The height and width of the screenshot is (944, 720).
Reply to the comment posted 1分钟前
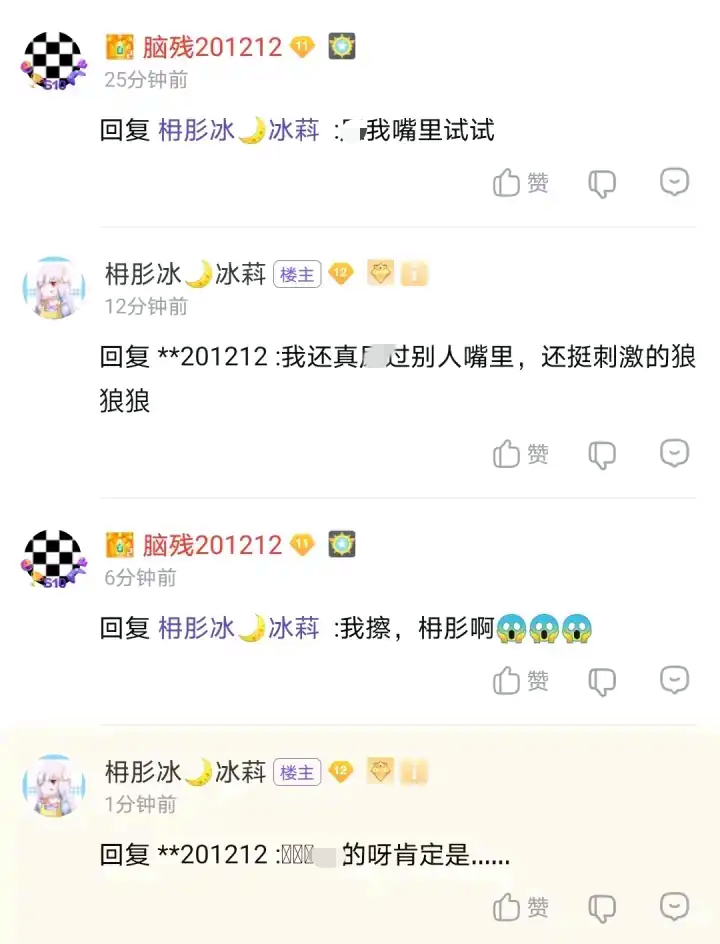(x=675, y=906)
